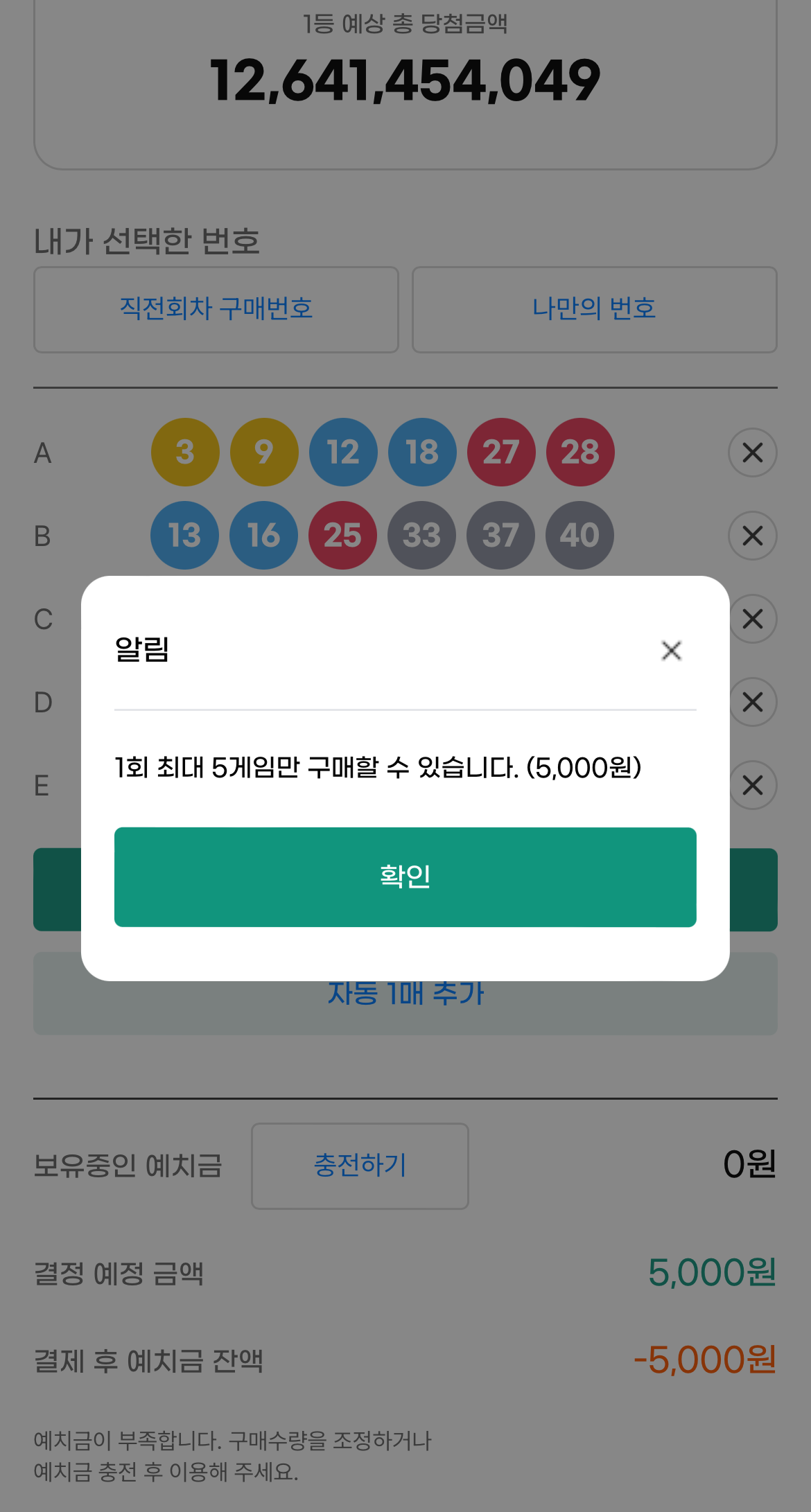
Task: Select ball number 3 in row A
Action: (x=184, y=452)
